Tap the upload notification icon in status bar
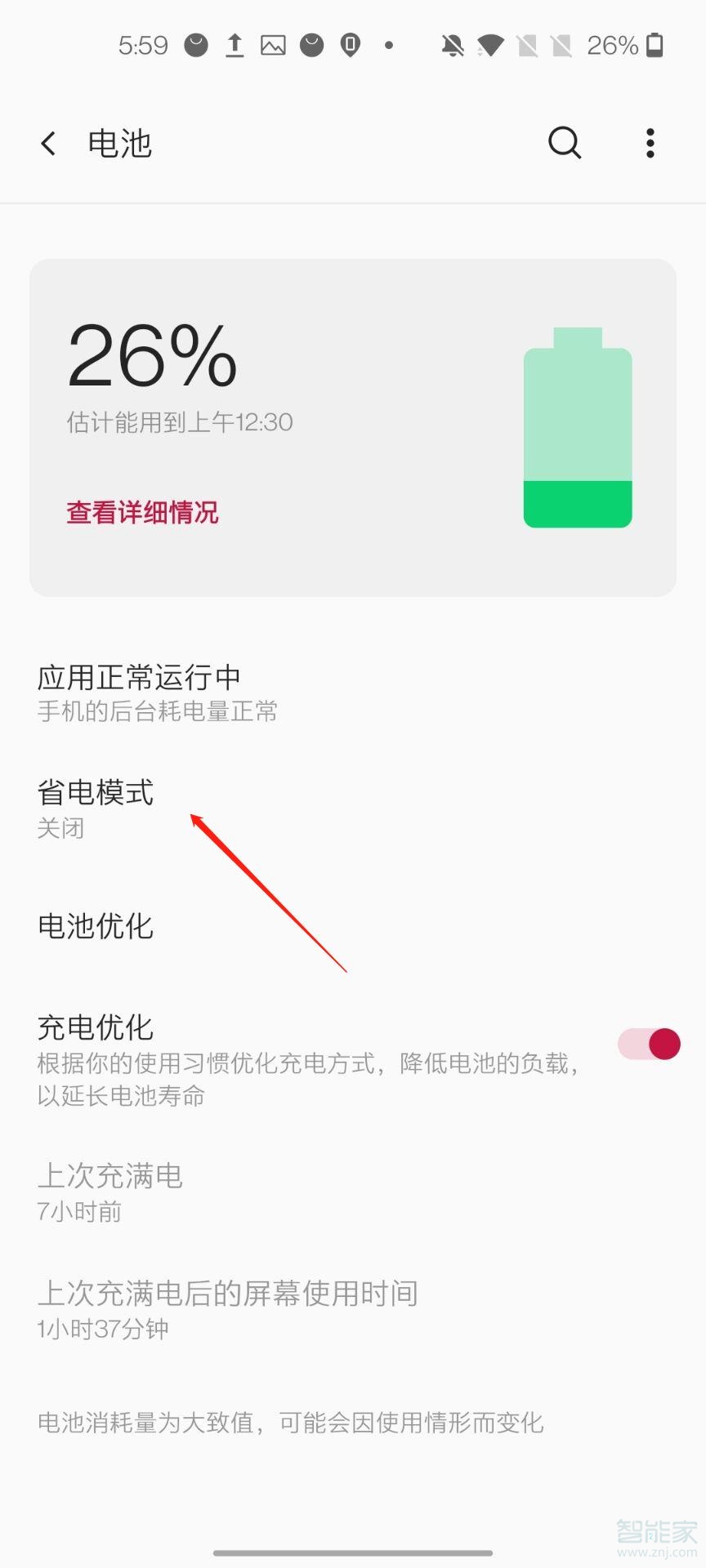 pyautogui.click(x=234, y=45)
